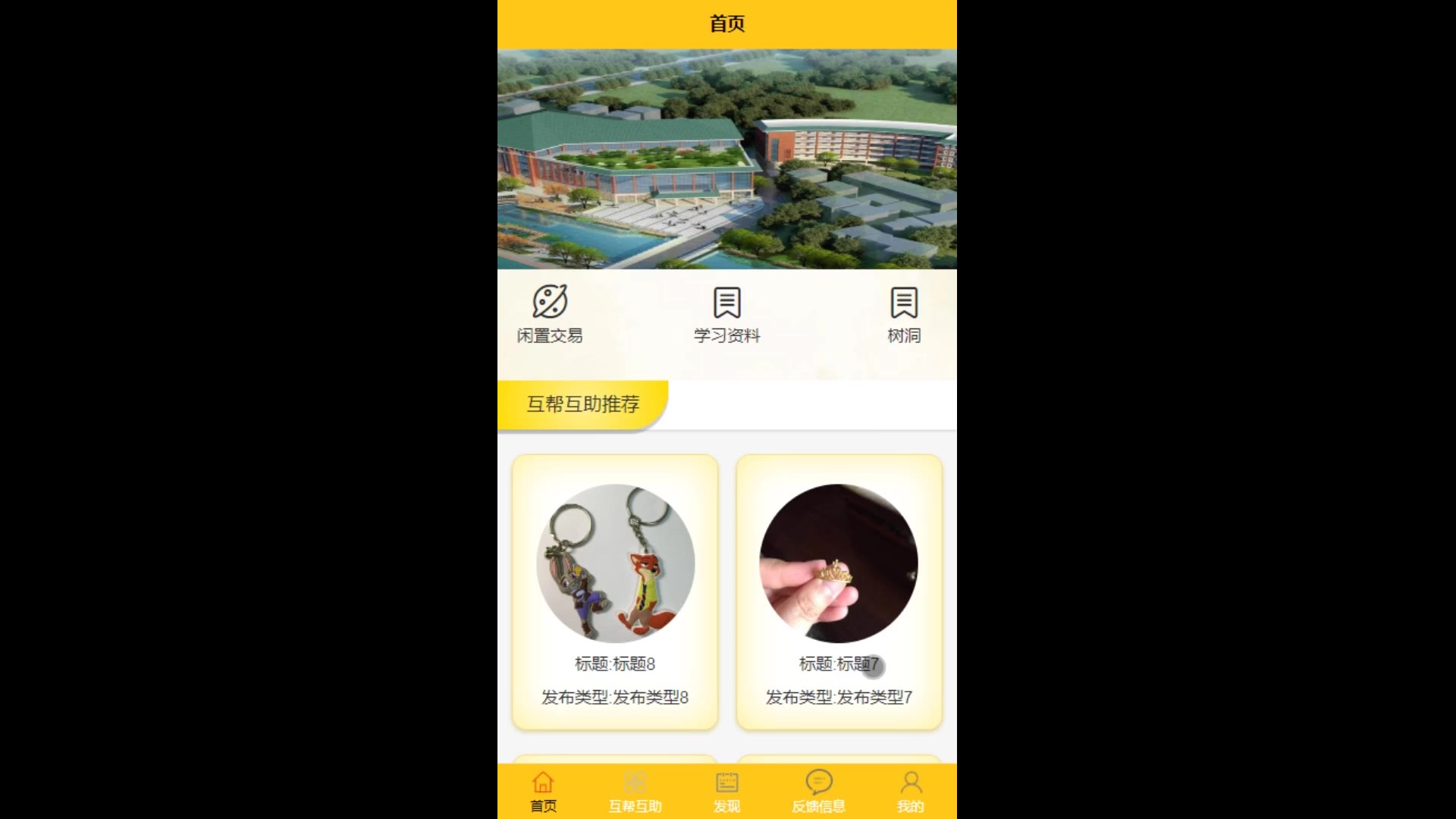Switch to the 发现 tab
1456x819 pixels.
(x=726, y=792)
